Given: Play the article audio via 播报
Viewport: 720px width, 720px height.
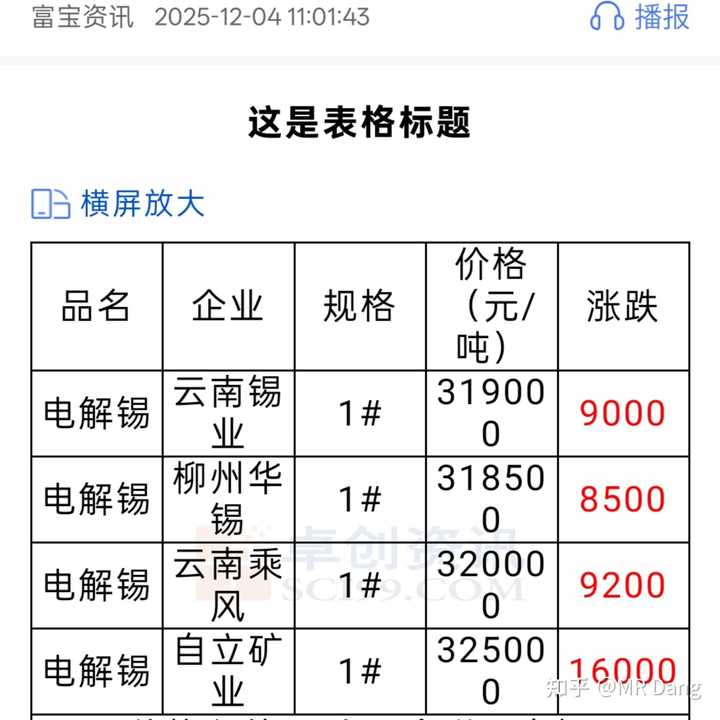Looking at the screenshot, I should click(x=640, y=17).
